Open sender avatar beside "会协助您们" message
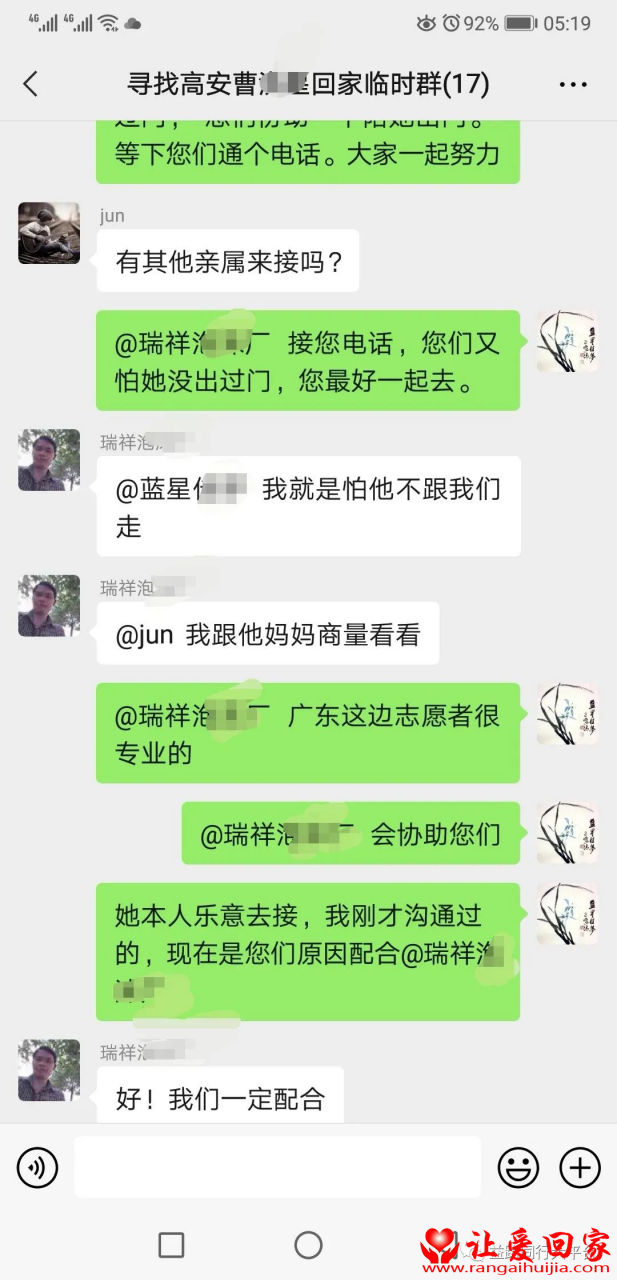The image size is (617, 1280). point(567,832)
